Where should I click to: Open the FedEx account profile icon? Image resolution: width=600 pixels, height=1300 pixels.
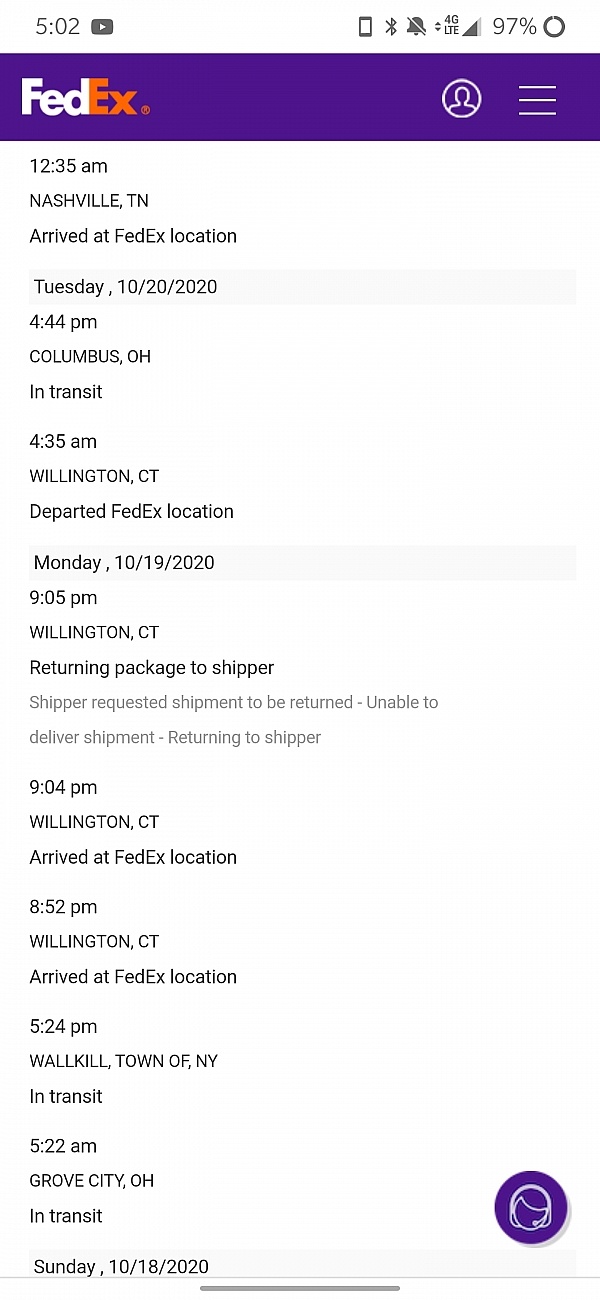[x=461, y=99]
